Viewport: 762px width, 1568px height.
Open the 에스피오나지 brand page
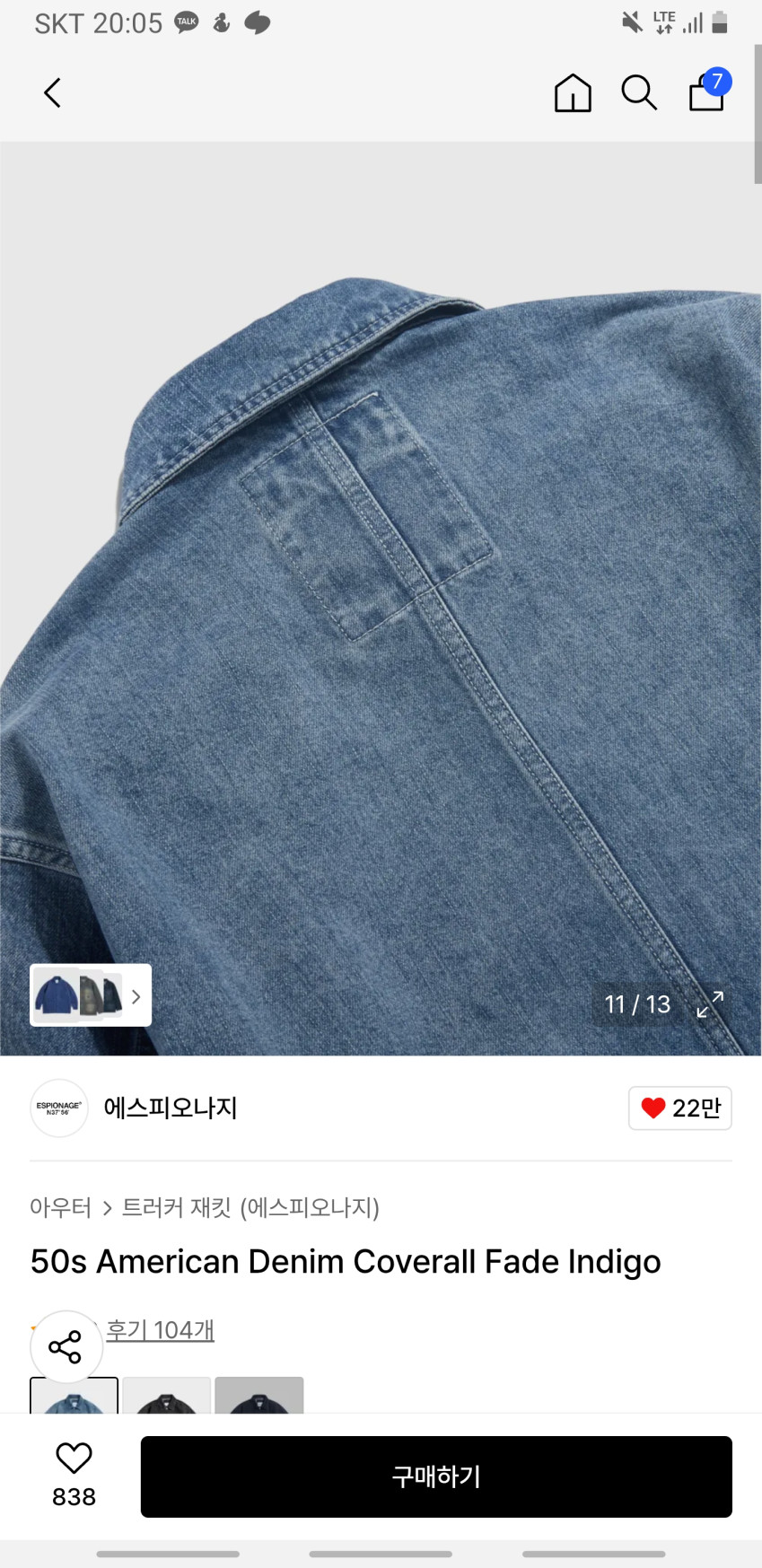(170, 1108)
